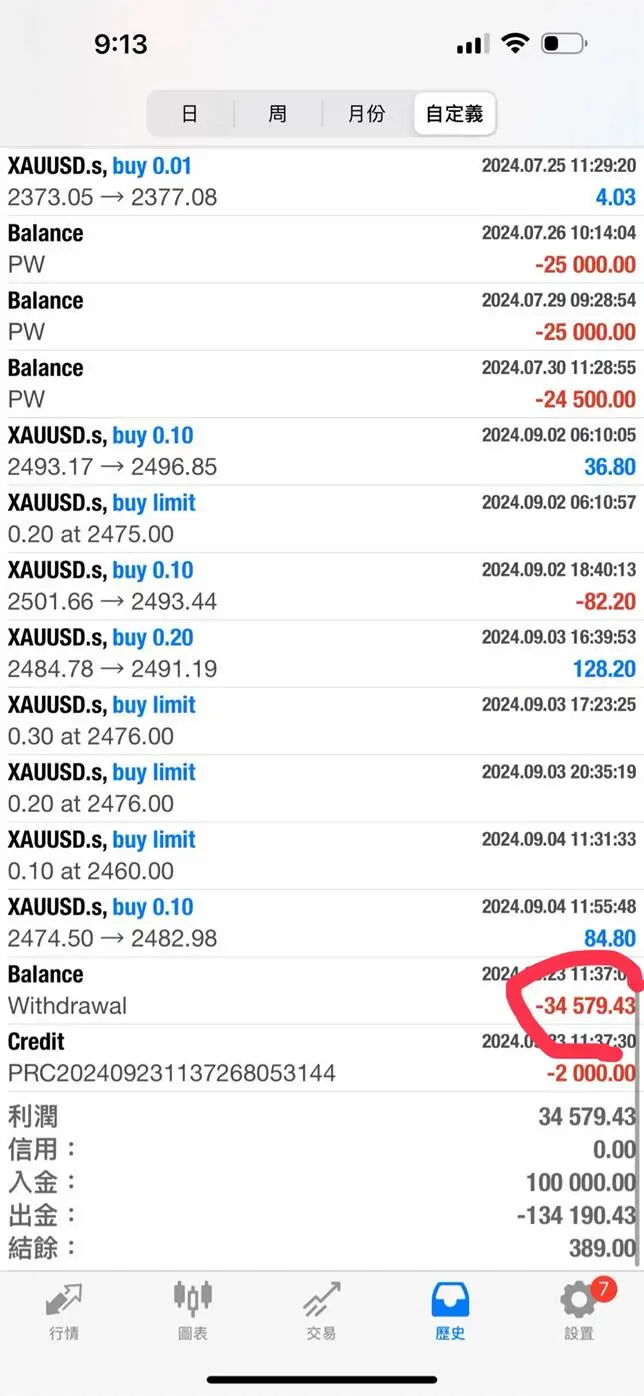Open the Credit PRC20240923 -2 000.00 entry

[322, 1058]
